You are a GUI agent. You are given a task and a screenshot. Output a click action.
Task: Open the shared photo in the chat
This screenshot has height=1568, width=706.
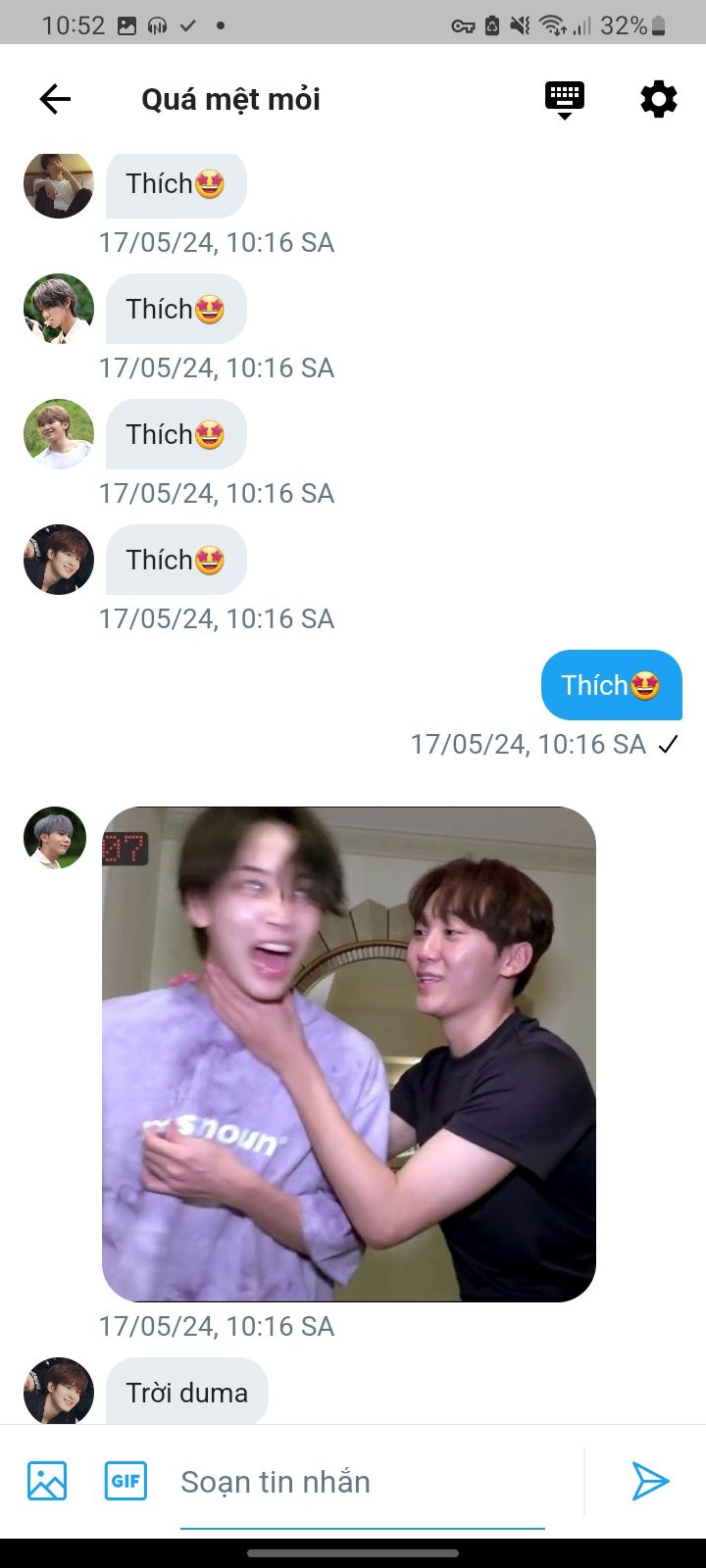click(348, 1053)
